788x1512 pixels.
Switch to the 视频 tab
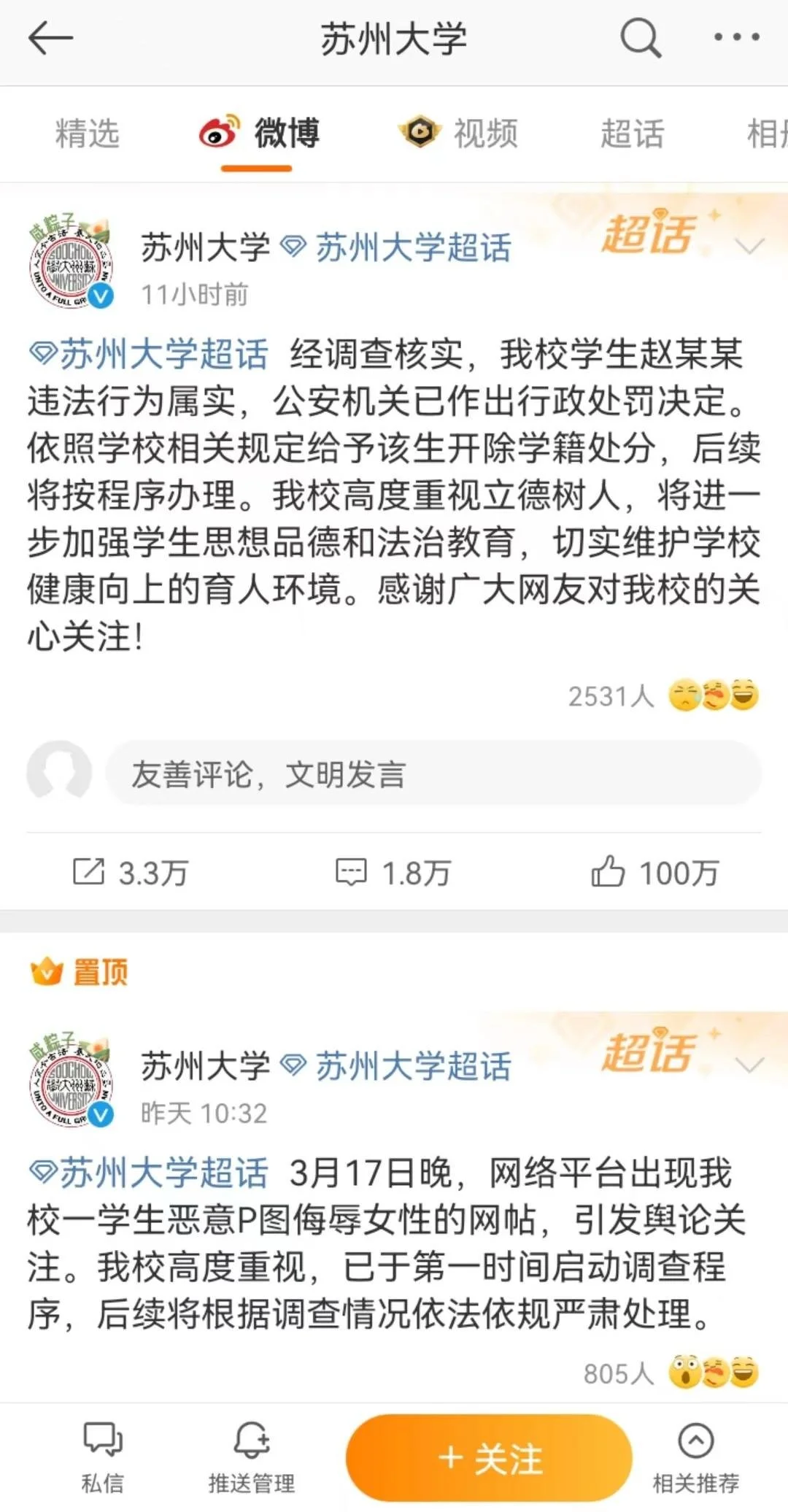[460, 134]
